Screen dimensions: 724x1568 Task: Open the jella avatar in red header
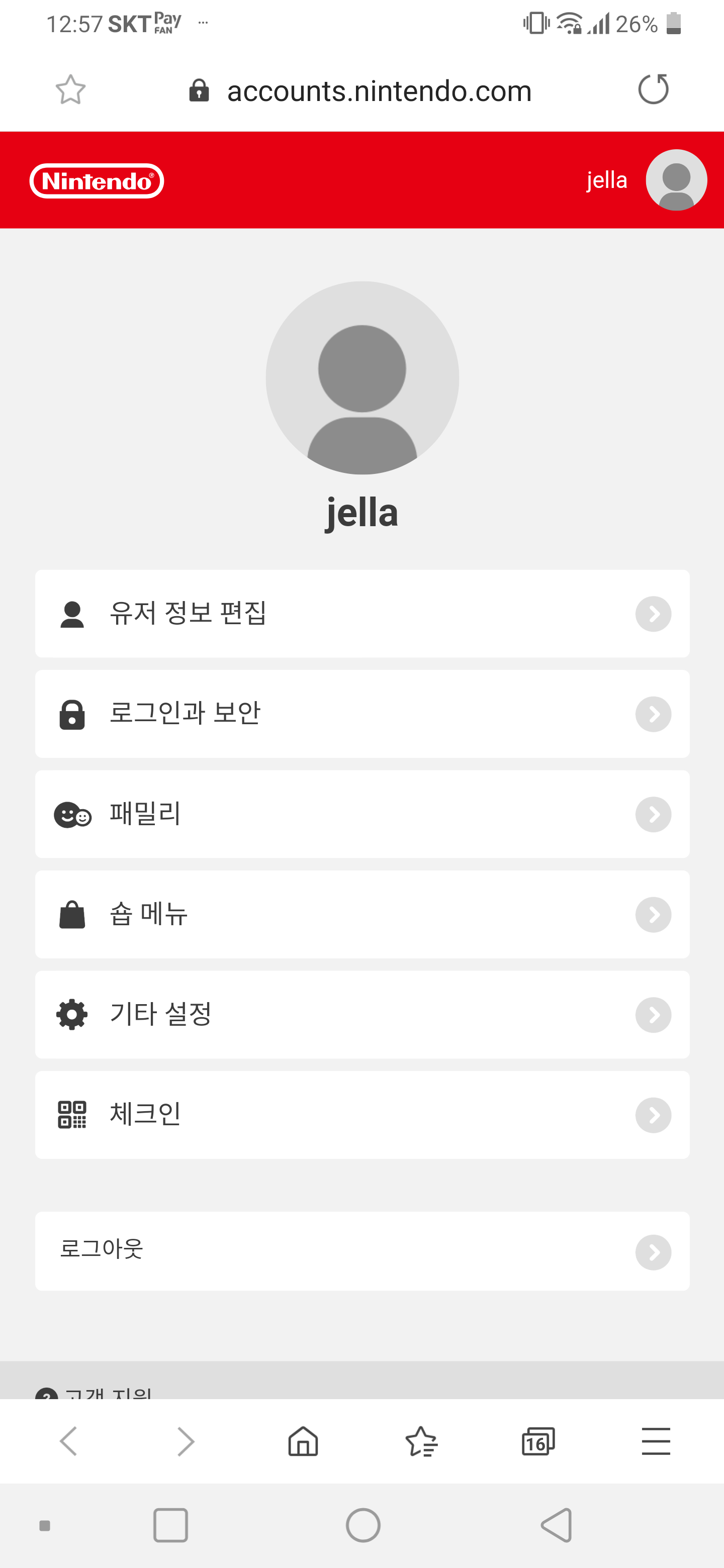[676, 180]
